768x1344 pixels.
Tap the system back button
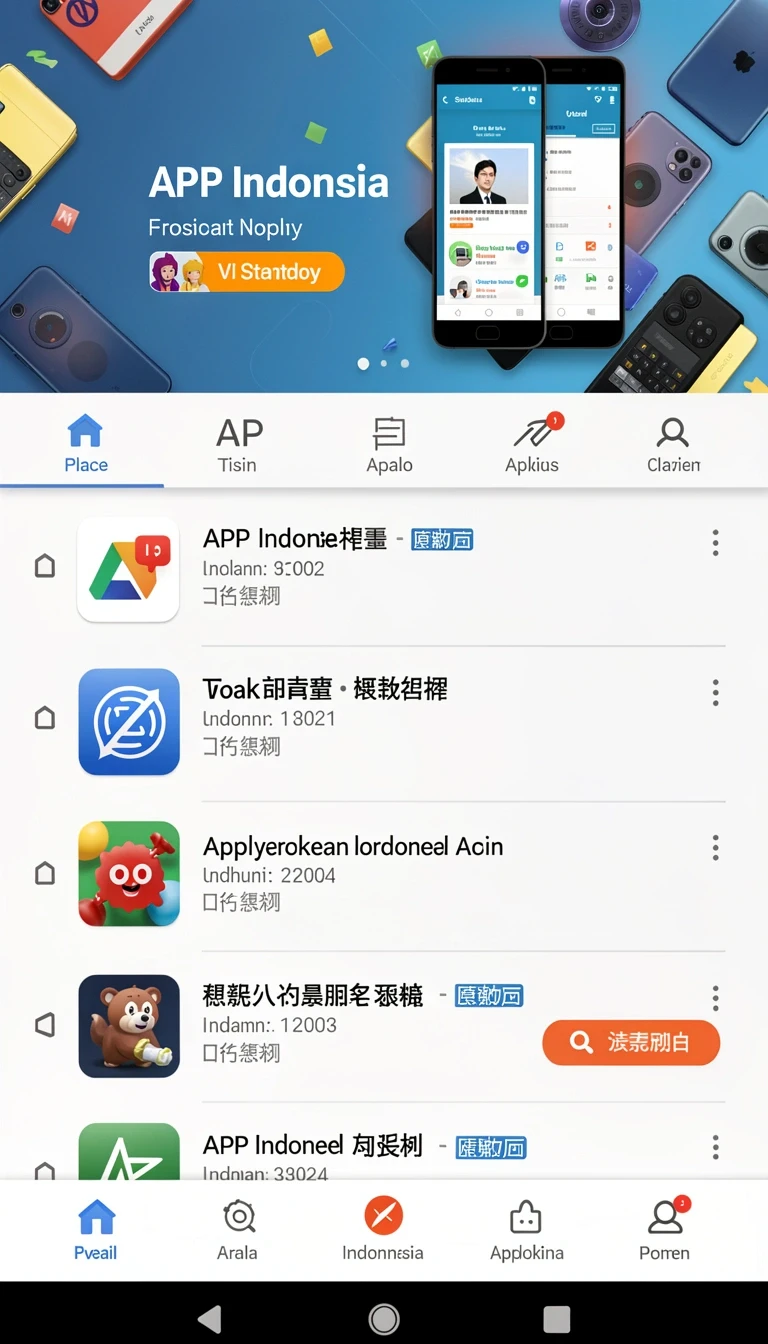coord(209,1319)
